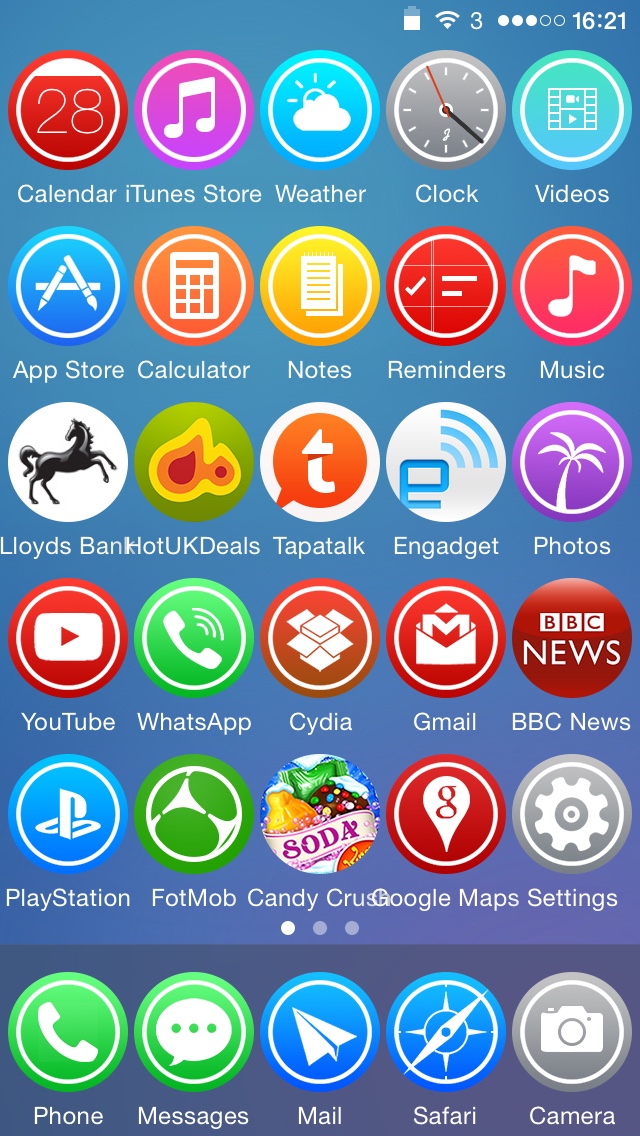This screenshot has width=640, height=1136.
Task: Launch YouTube
Action: click(68, 638)
